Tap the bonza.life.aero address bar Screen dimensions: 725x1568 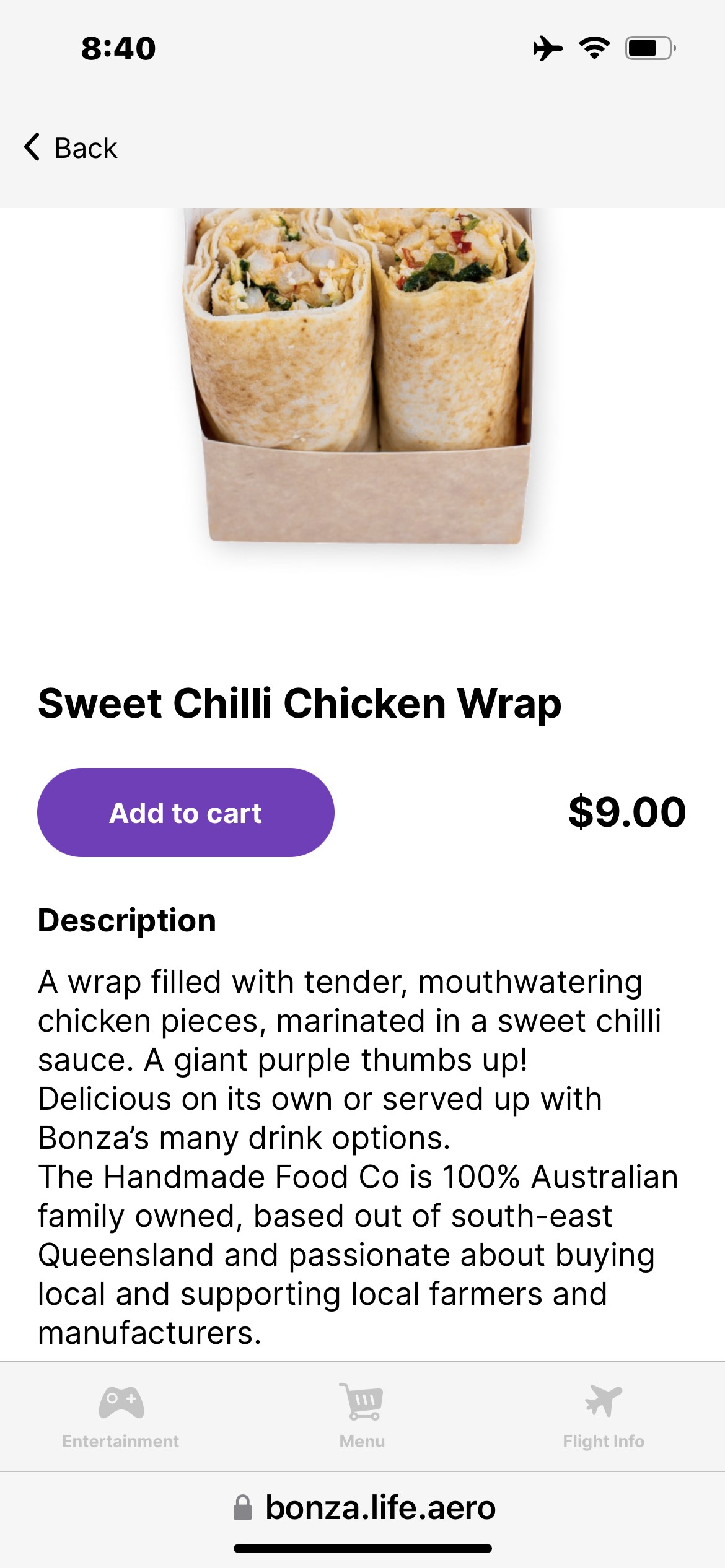[x=364, y=1508]
